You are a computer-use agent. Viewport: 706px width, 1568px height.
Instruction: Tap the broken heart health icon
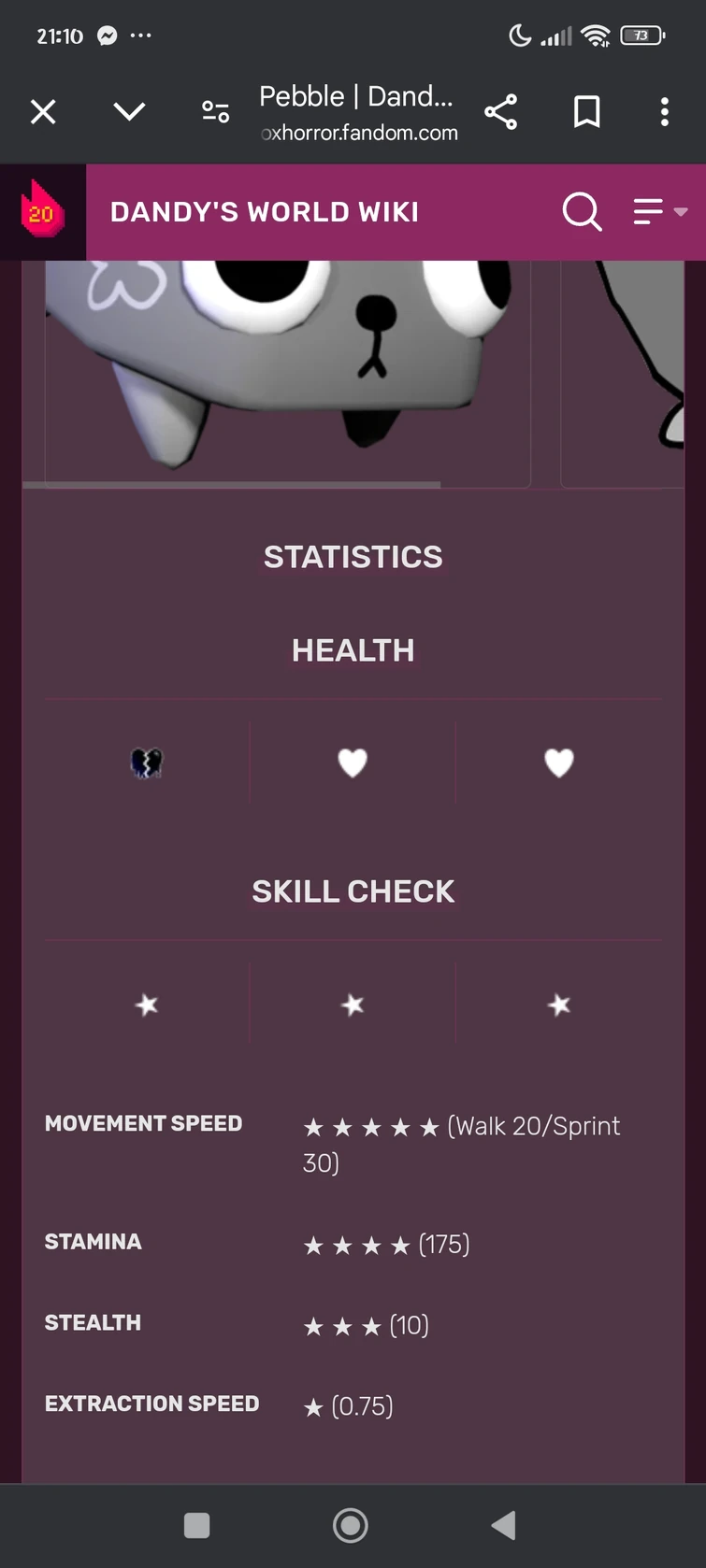coord(146,763)
